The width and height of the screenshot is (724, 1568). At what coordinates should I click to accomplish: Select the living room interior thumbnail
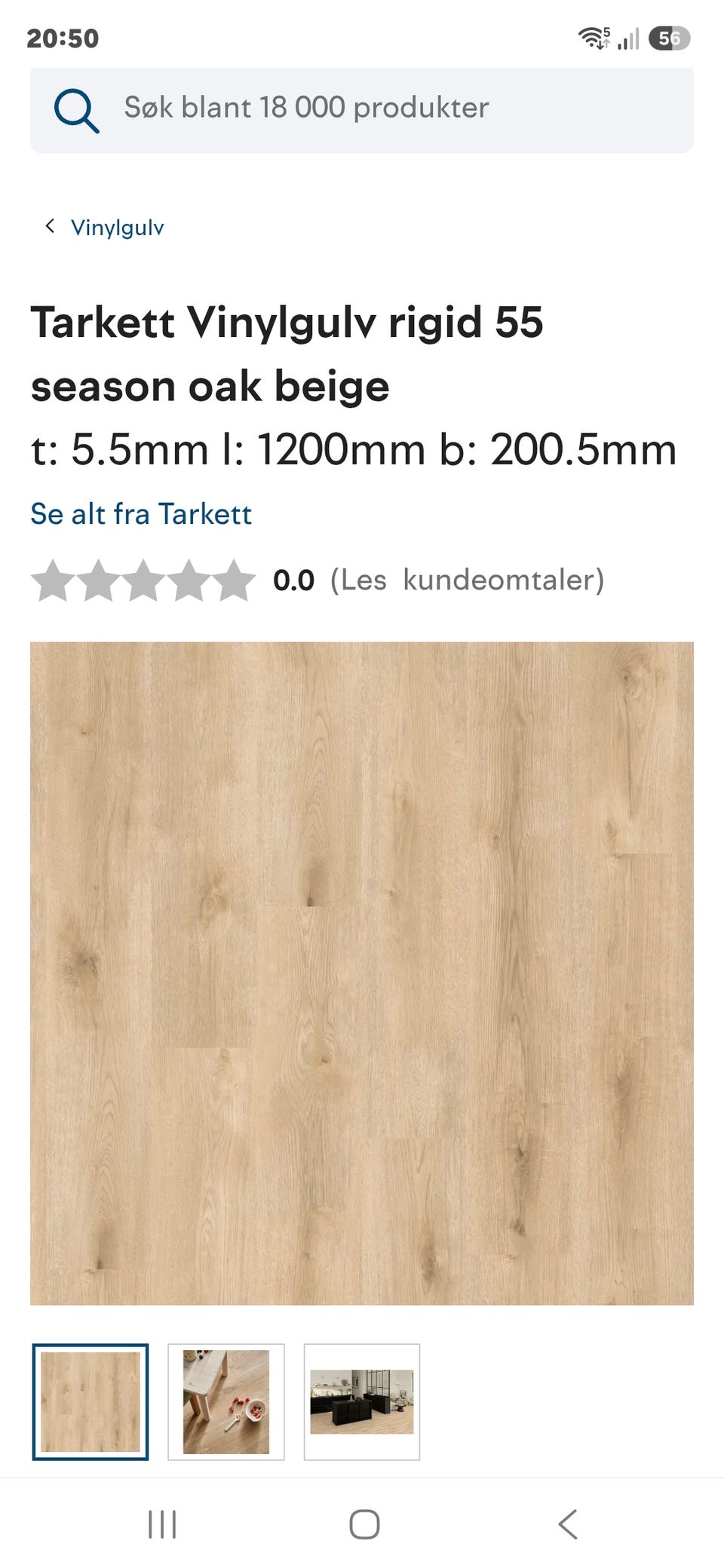click(x=362, y=1401)
